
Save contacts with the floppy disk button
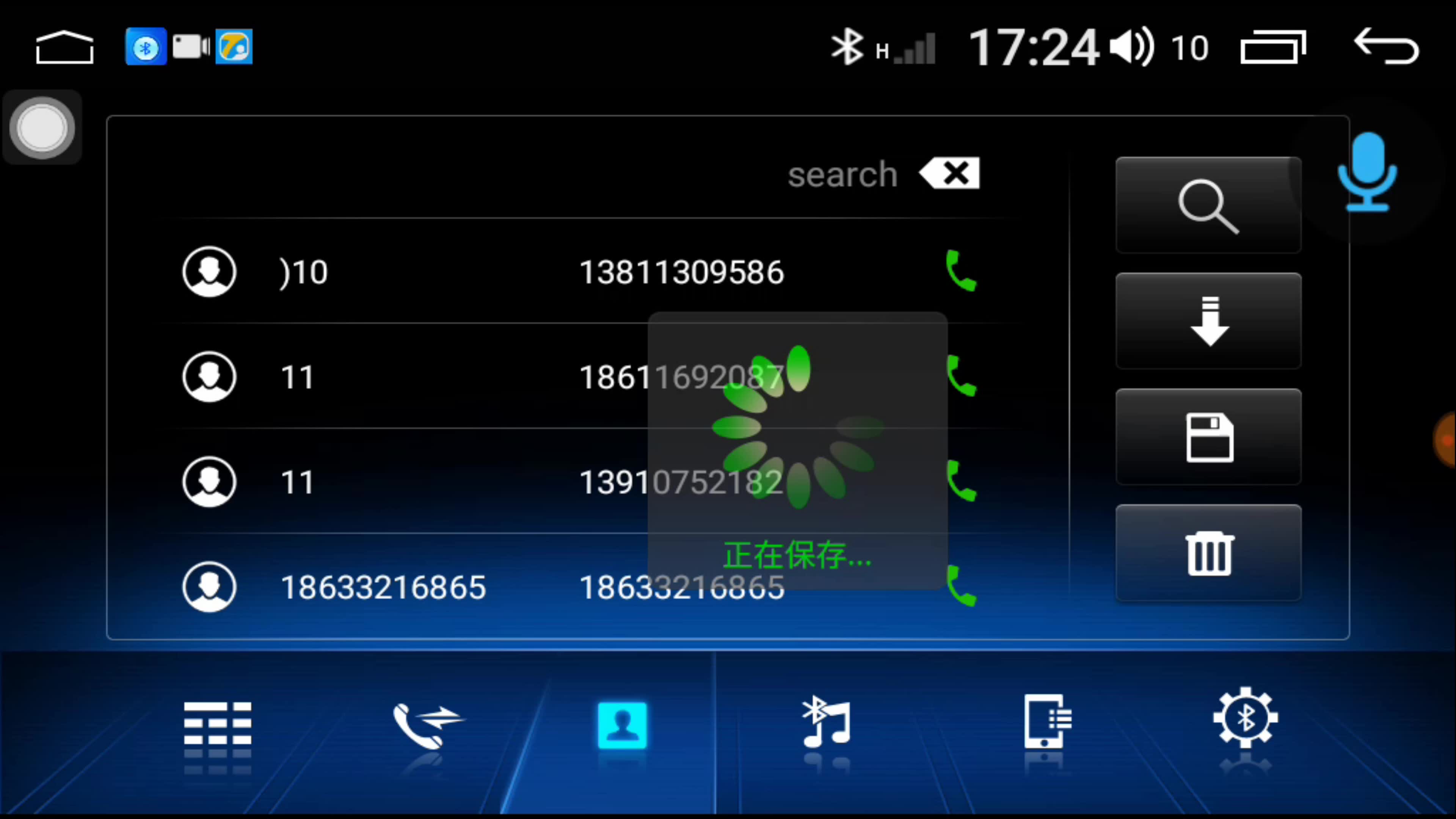(x=1208, y=437)
